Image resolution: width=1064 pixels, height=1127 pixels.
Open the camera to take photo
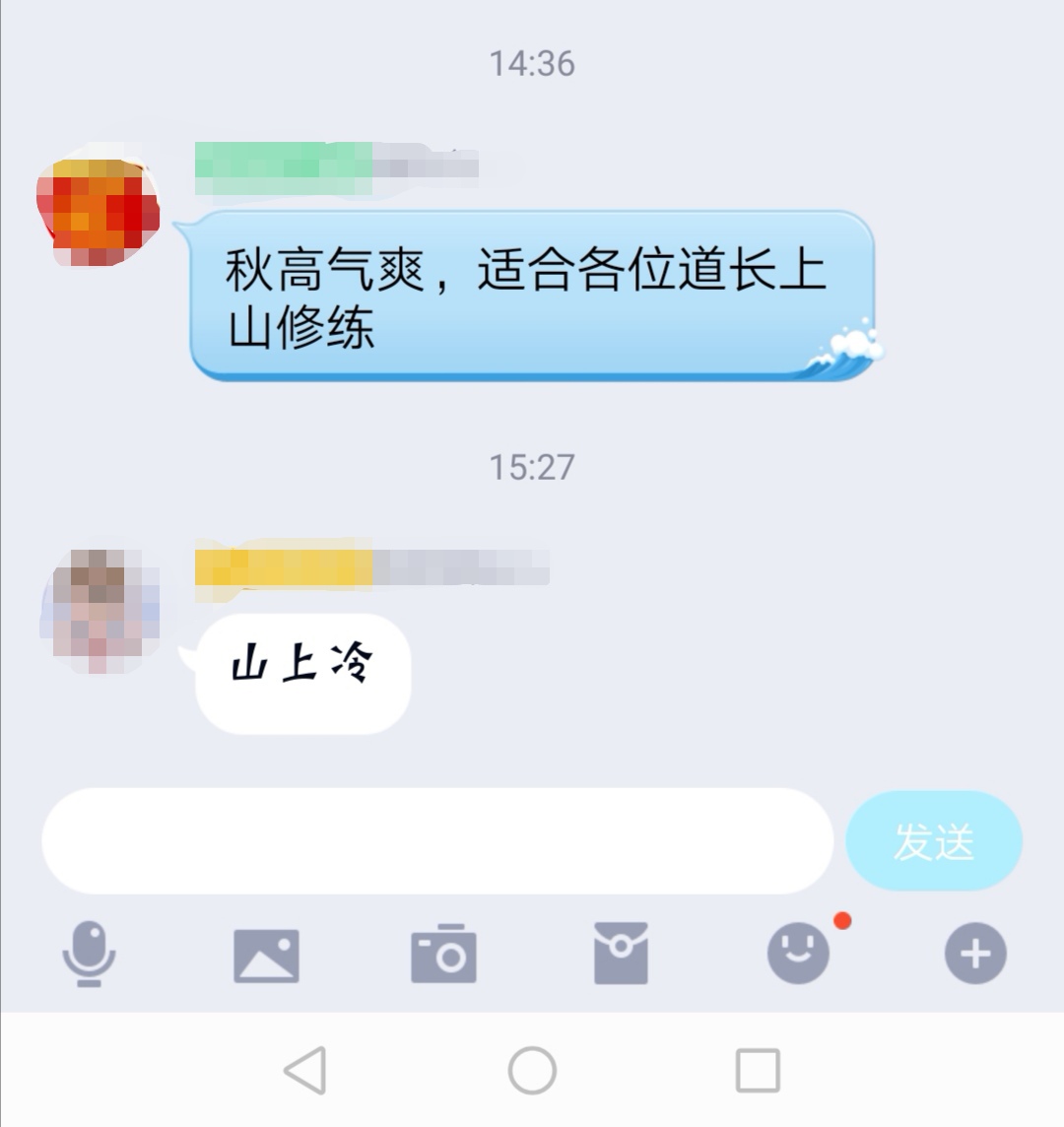(443, 954)
